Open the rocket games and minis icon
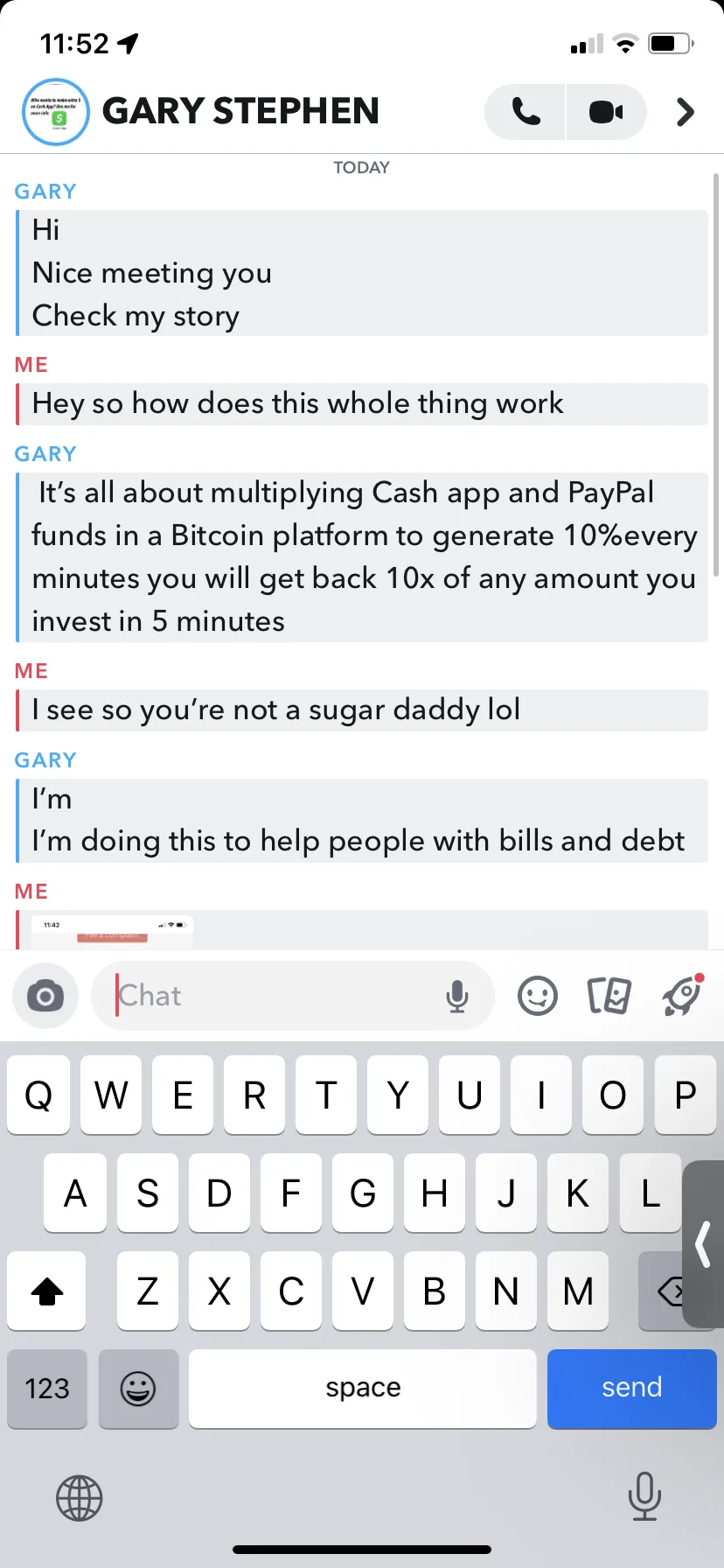The image size is (724, 1568). coord(682,996)
